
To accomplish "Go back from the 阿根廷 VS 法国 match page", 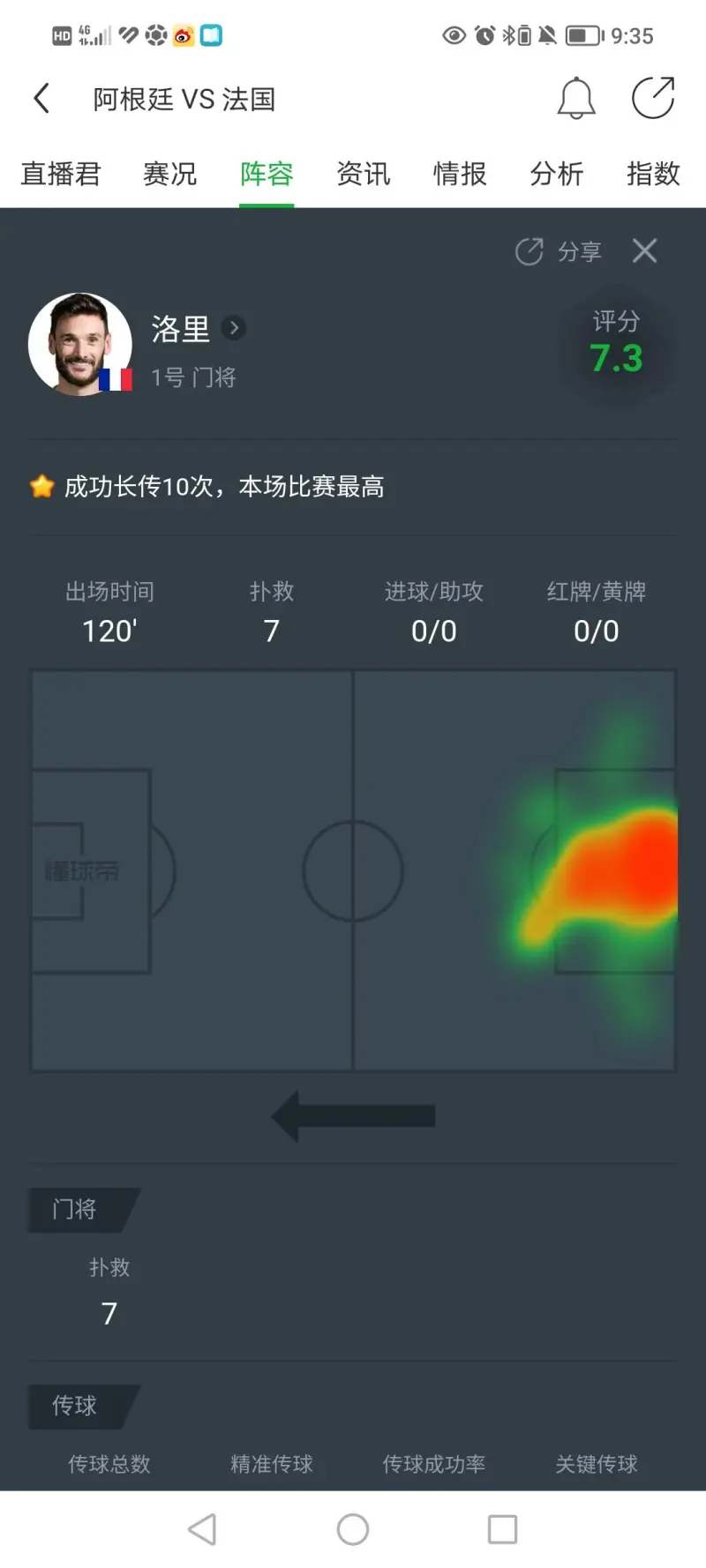I will (41, 99).
